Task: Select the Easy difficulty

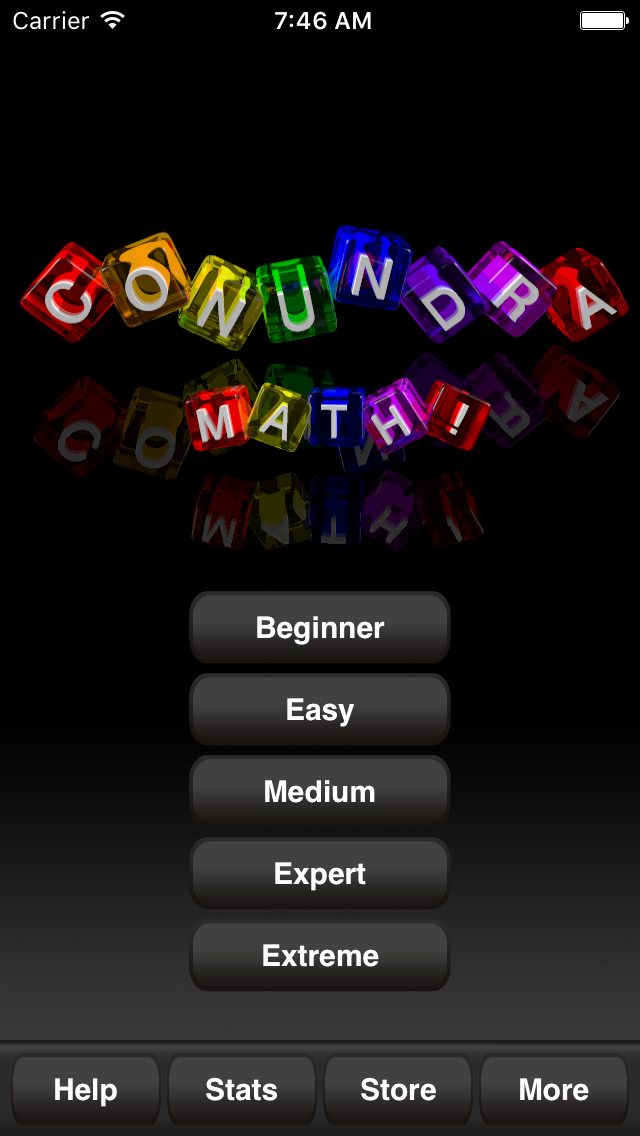Action: (320, 710)
